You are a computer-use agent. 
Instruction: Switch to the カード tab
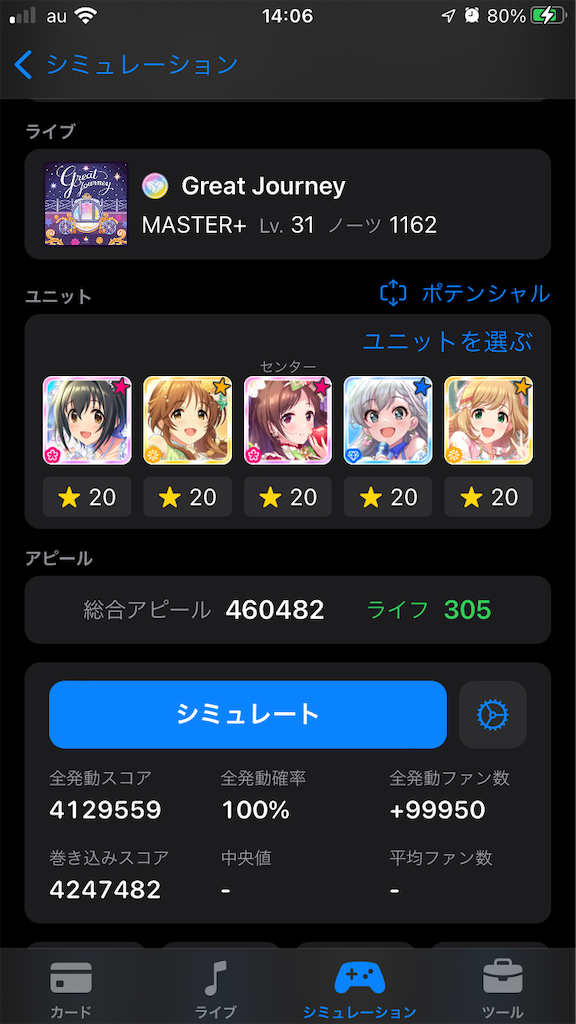click(x=71, y=987)
